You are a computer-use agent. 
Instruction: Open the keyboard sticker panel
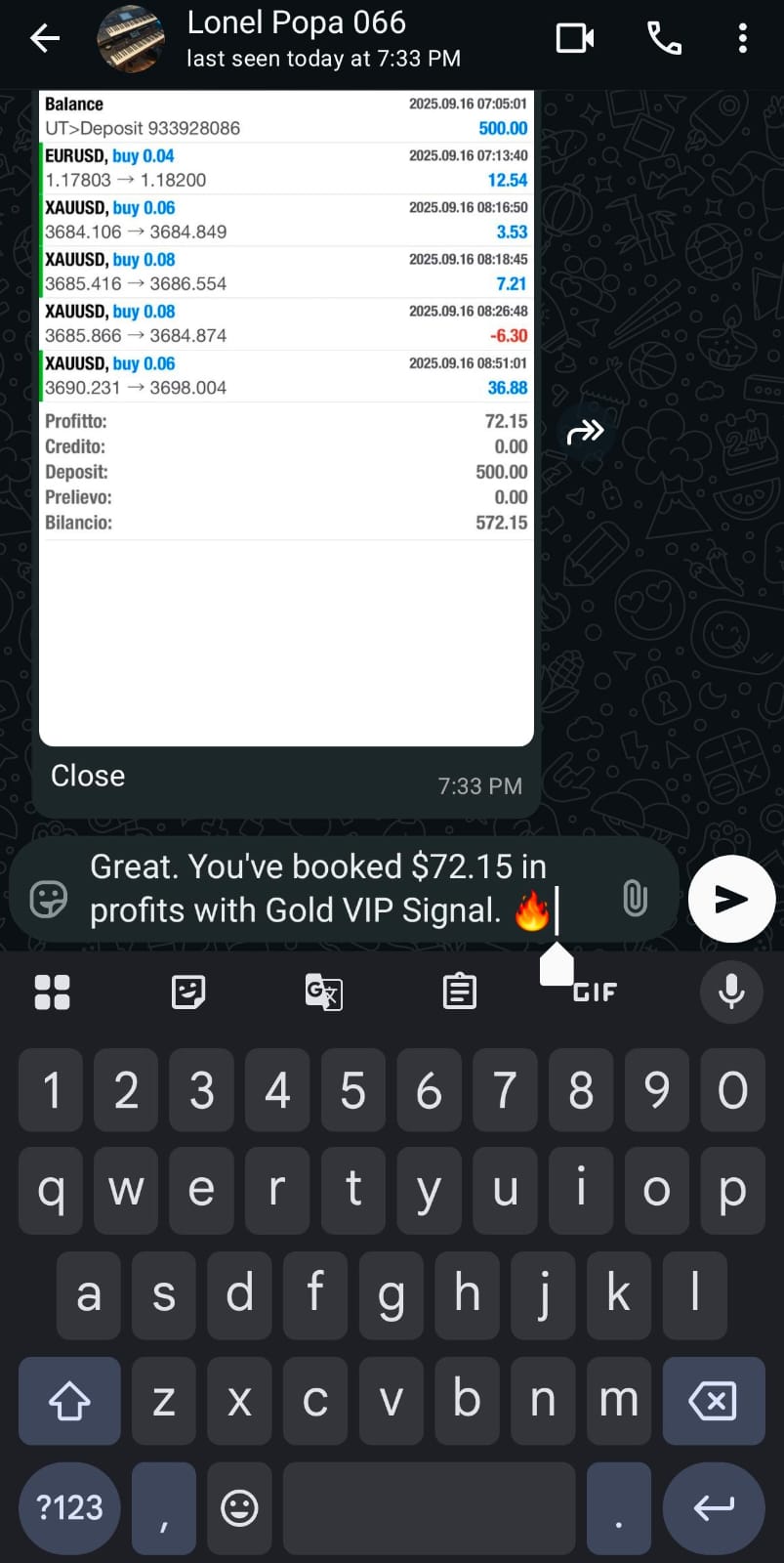[x=188, y=993]
